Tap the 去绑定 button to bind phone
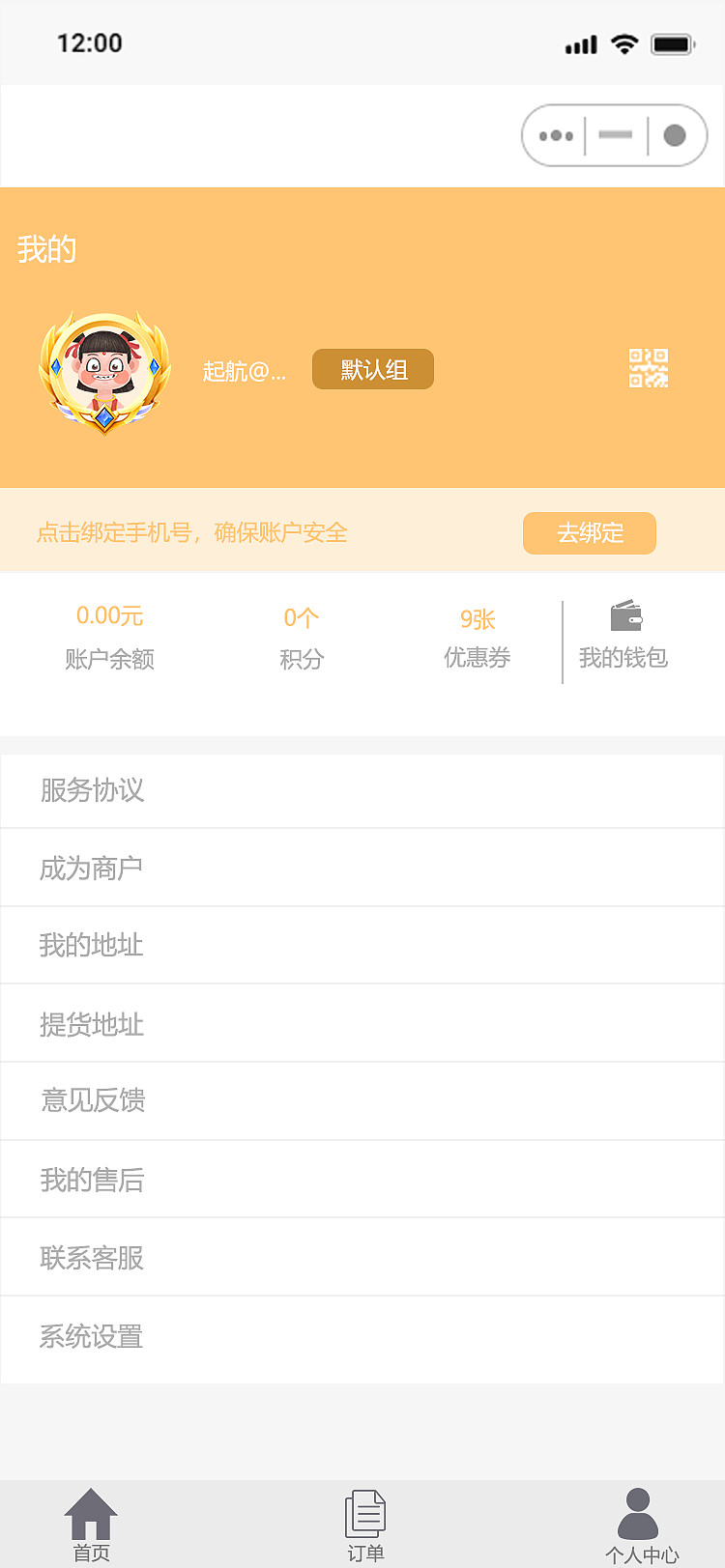 [590, 532]
